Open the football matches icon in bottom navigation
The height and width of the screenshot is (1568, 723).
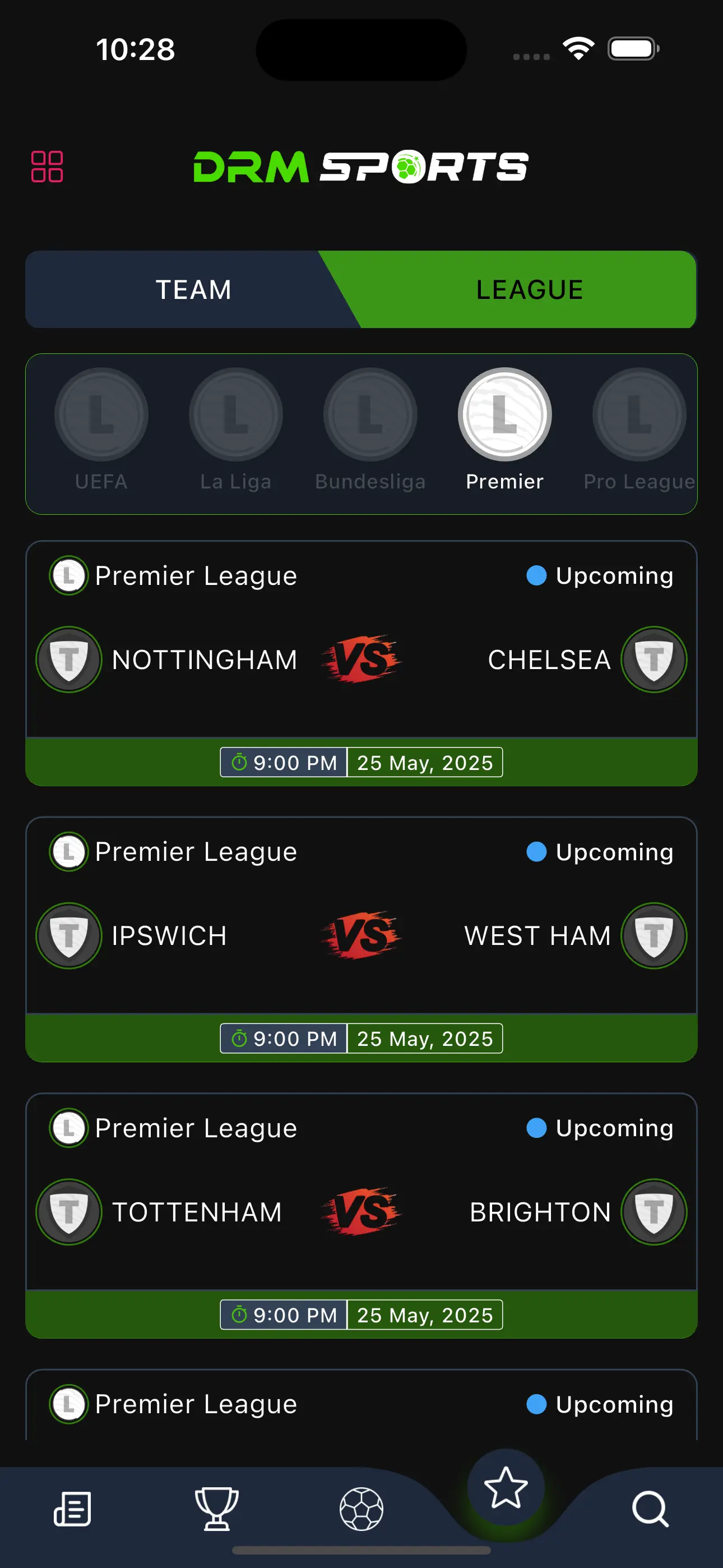tap(361, 1509)
